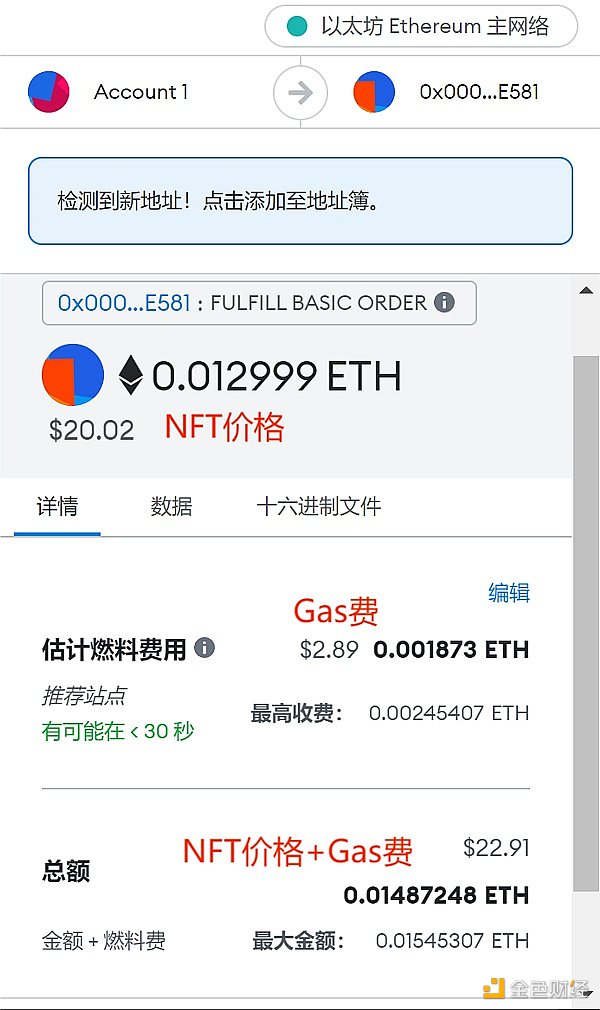This screenshot has height=1010, width=600.
Task: Open the 0x000...E581 contract address link
Action: (124, 303)
